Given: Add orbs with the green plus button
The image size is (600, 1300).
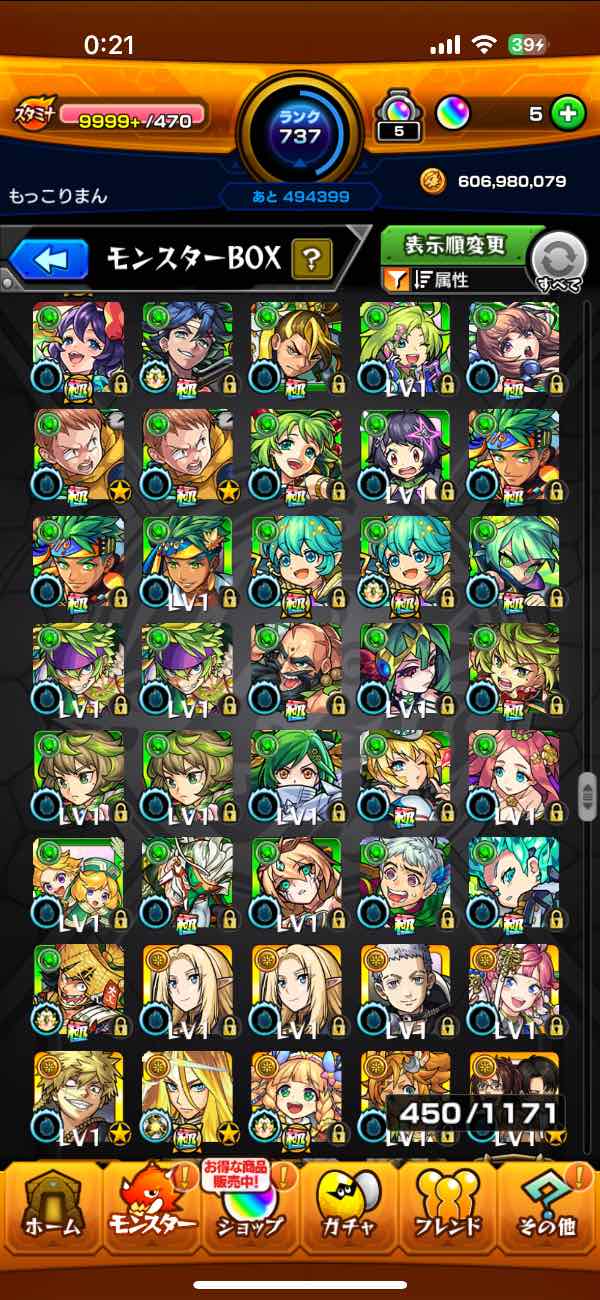Looking at the screenshot, I should pyautogui.click(x=567, y=114).
